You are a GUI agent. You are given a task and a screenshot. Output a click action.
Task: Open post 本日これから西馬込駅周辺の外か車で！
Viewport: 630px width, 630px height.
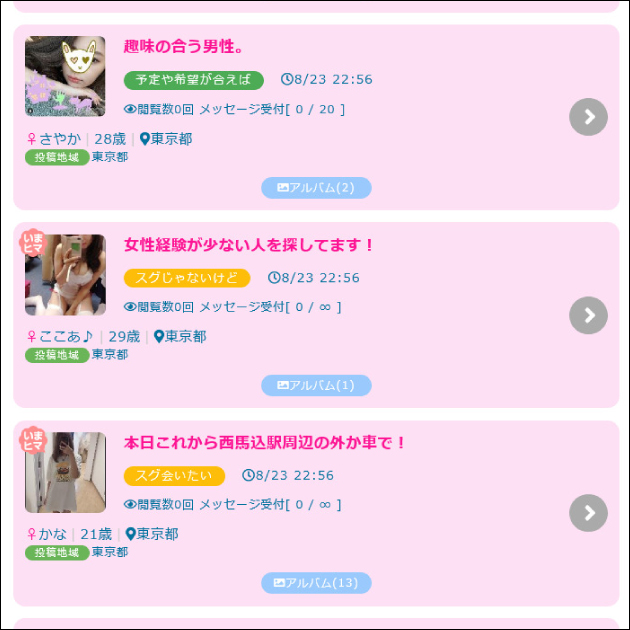tap(265, 442)
